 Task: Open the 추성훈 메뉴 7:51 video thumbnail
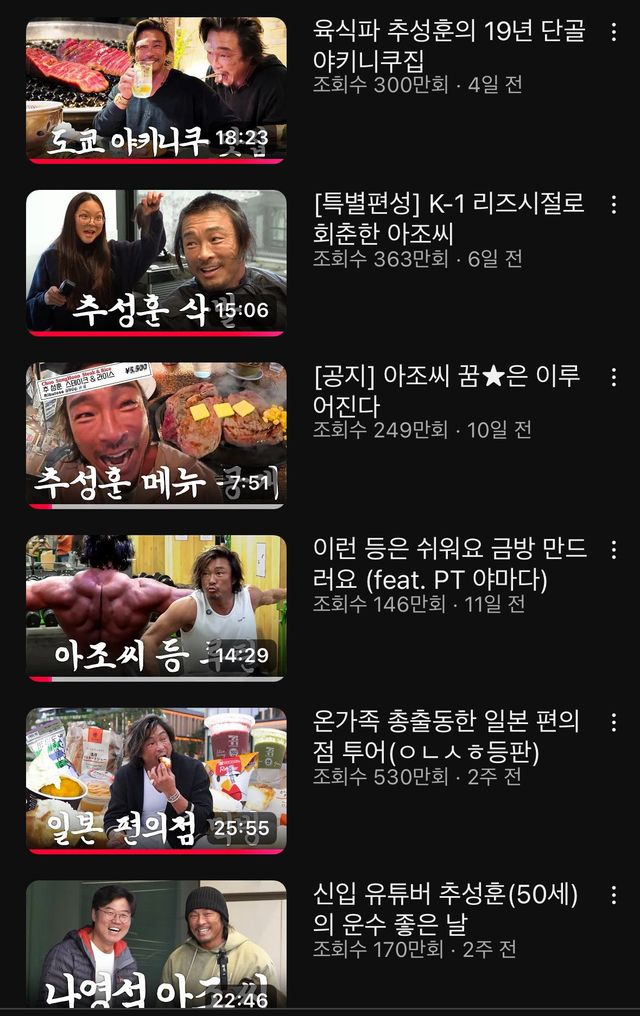click(156, 435)
